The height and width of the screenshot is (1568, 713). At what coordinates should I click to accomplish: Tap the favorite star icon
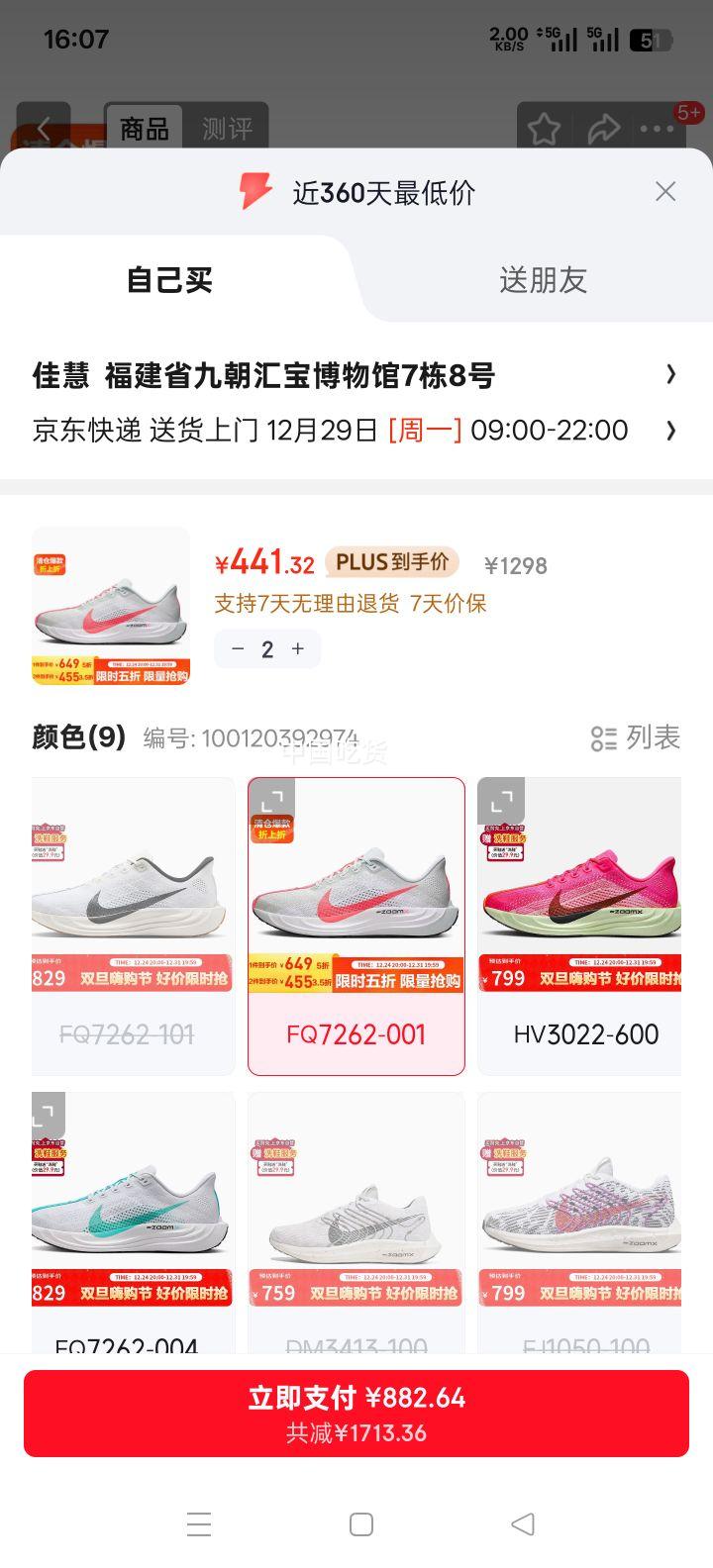coord(544,129)
